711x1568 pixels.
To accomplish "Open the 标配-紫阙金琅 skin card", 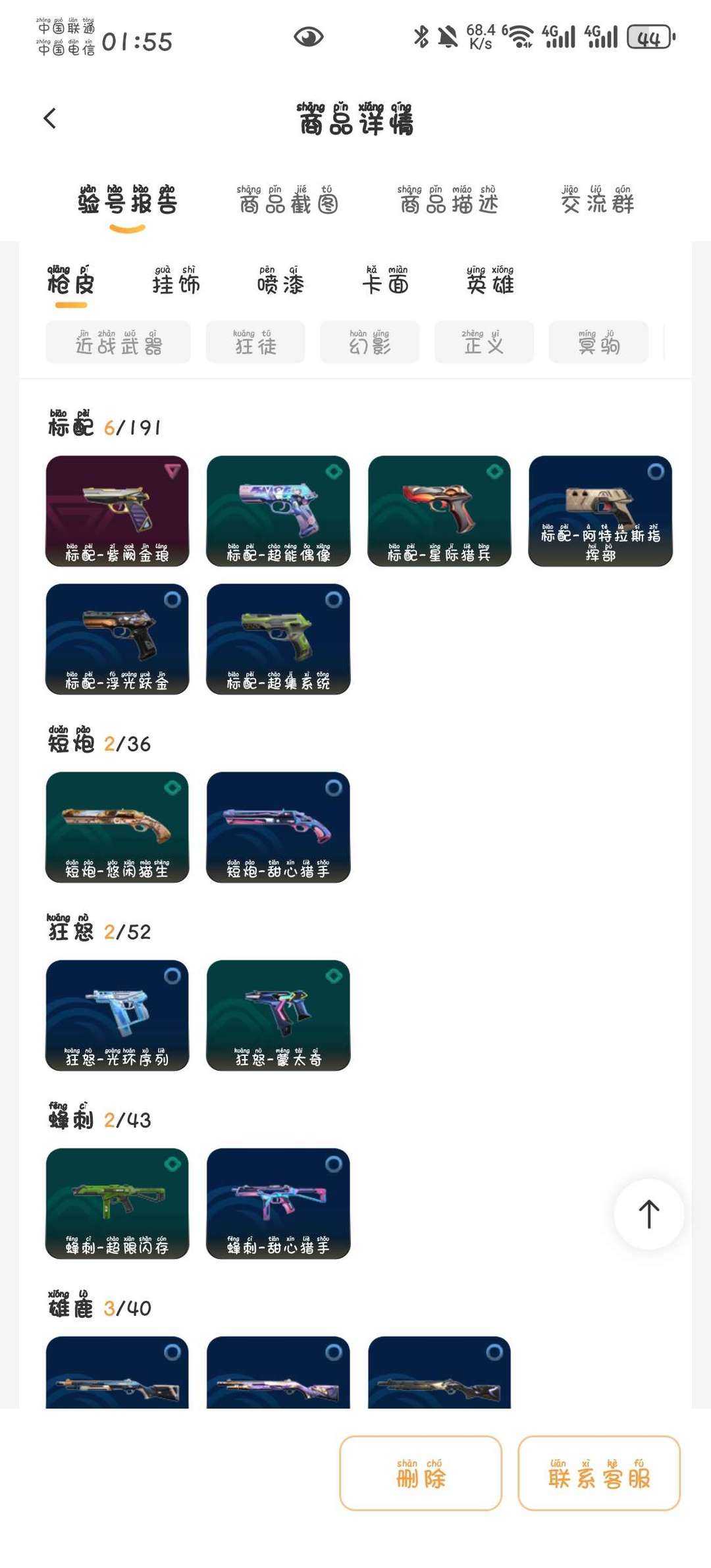I will (117, 511).
